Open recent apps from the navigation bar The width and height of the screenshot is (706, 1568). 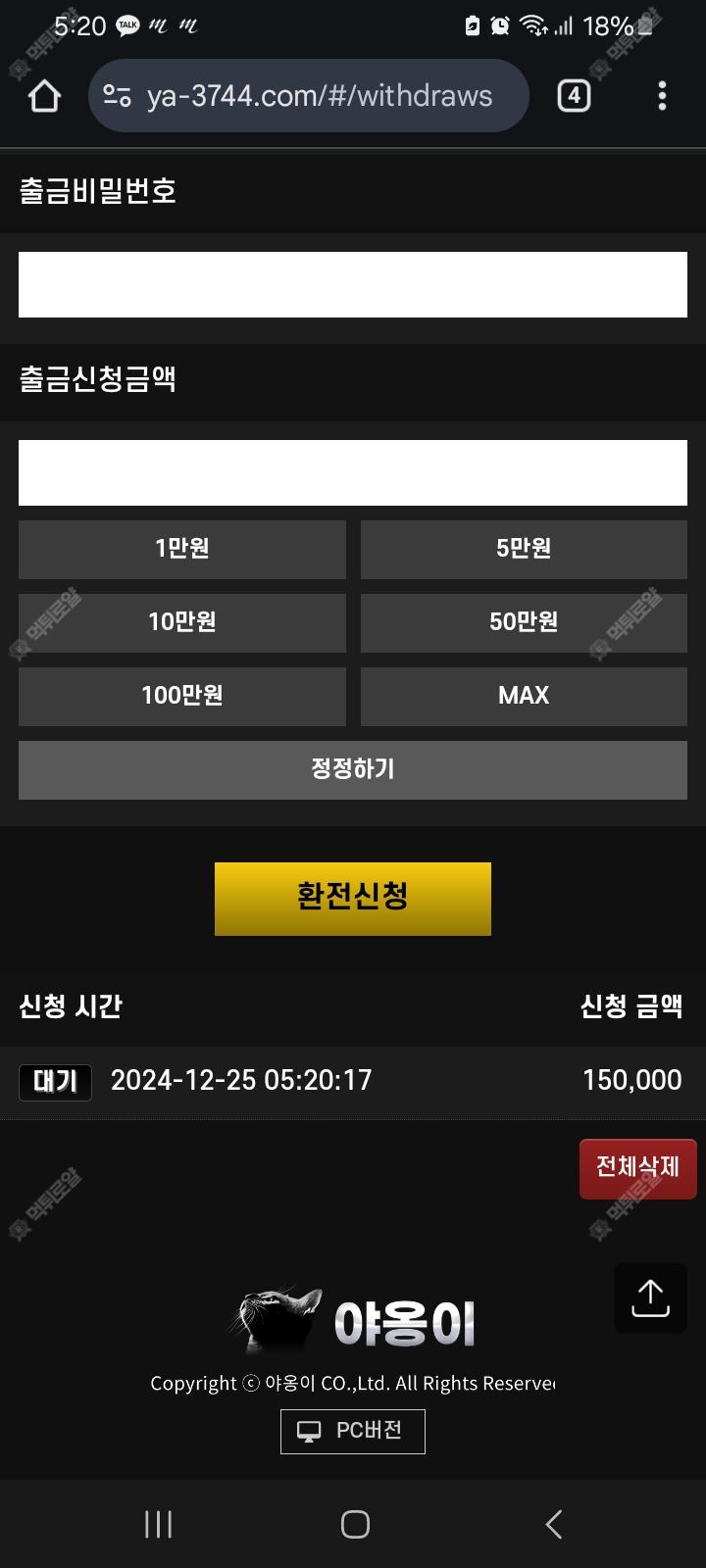click(x=158, y=1524)
